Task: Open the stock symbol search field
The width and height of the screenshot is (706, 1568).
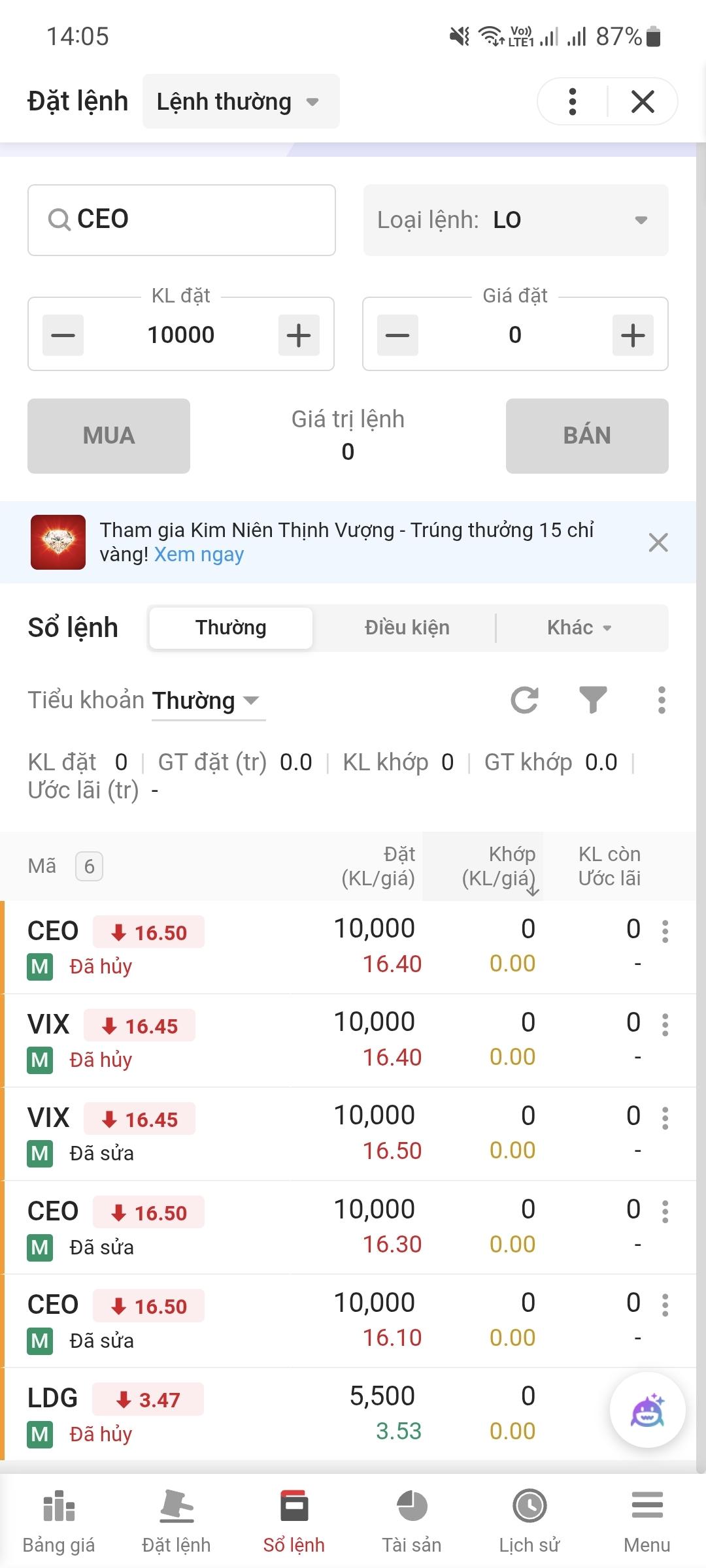Action: tap(181, 220)
